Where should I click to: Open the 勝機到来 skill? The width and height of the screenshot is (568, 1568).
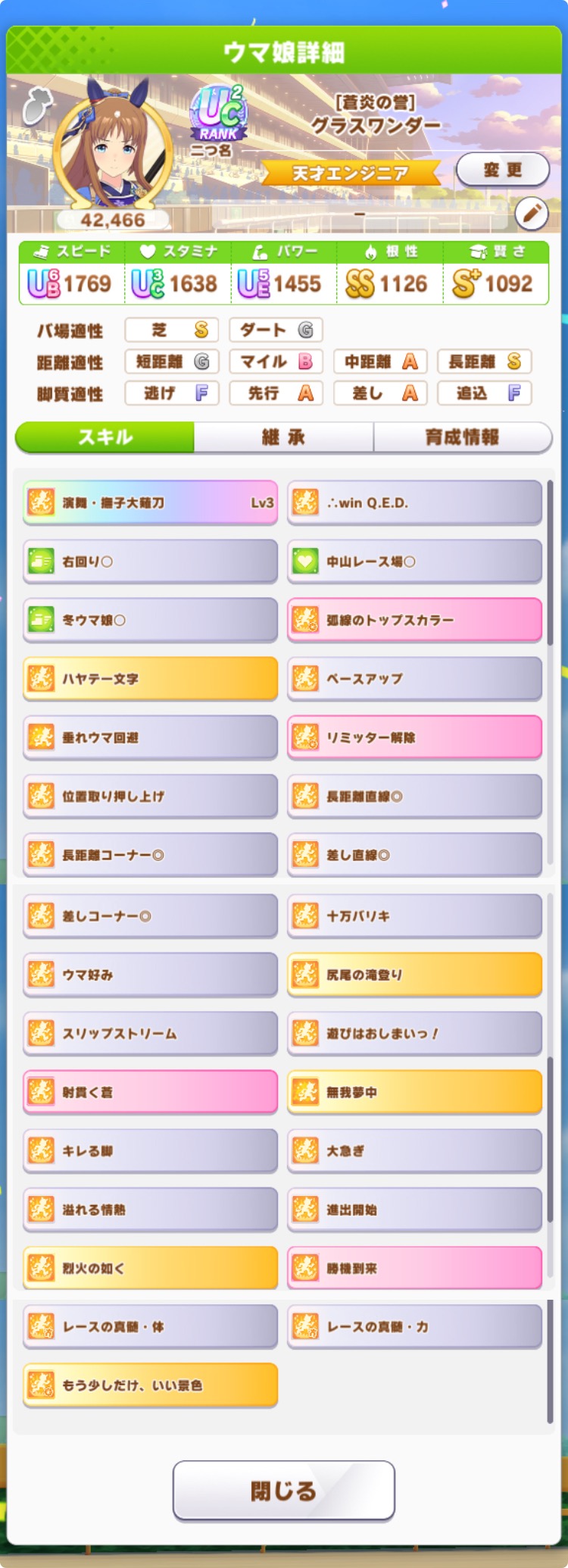[x=414, y=1268]
